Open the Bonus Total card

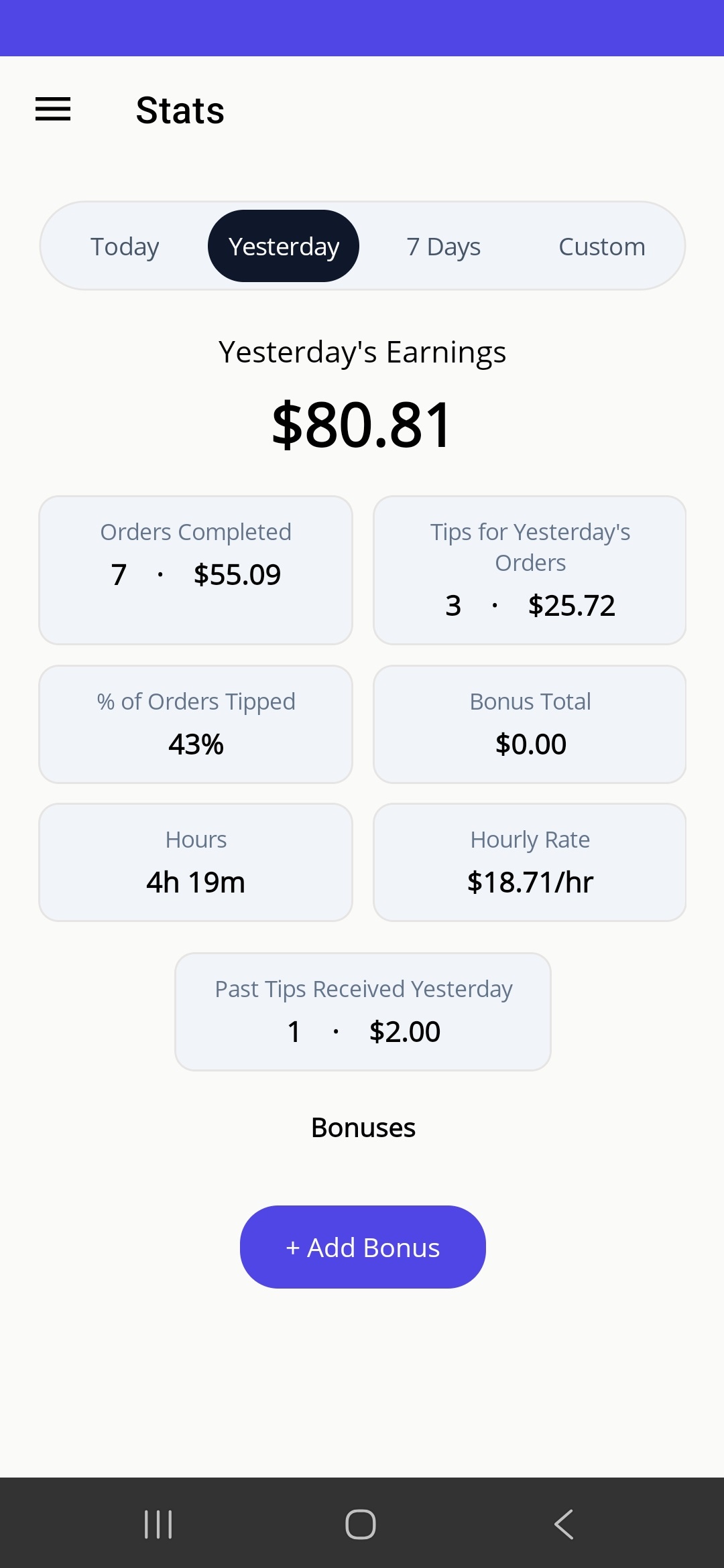click(x=530, y=724)
